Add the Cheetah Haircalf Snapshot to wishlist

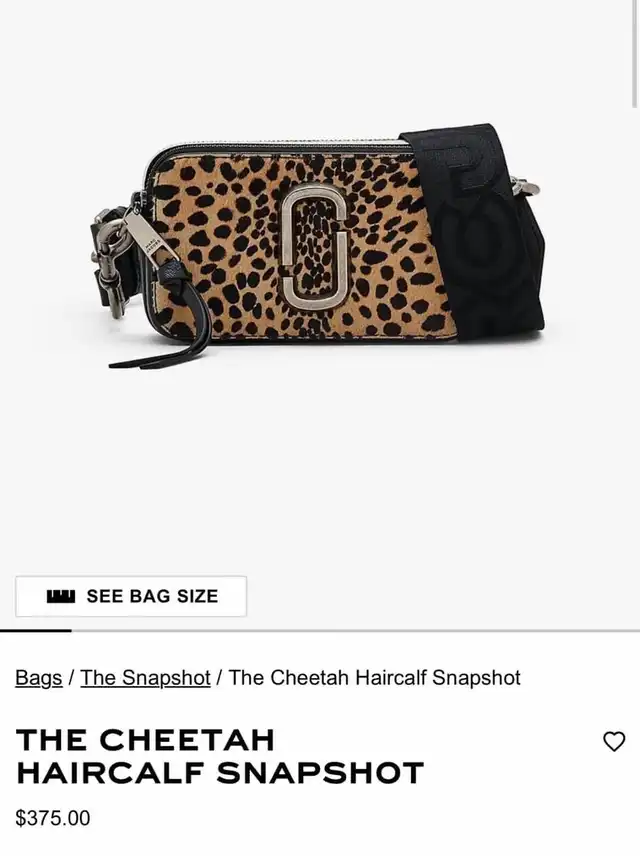[614, 741]
